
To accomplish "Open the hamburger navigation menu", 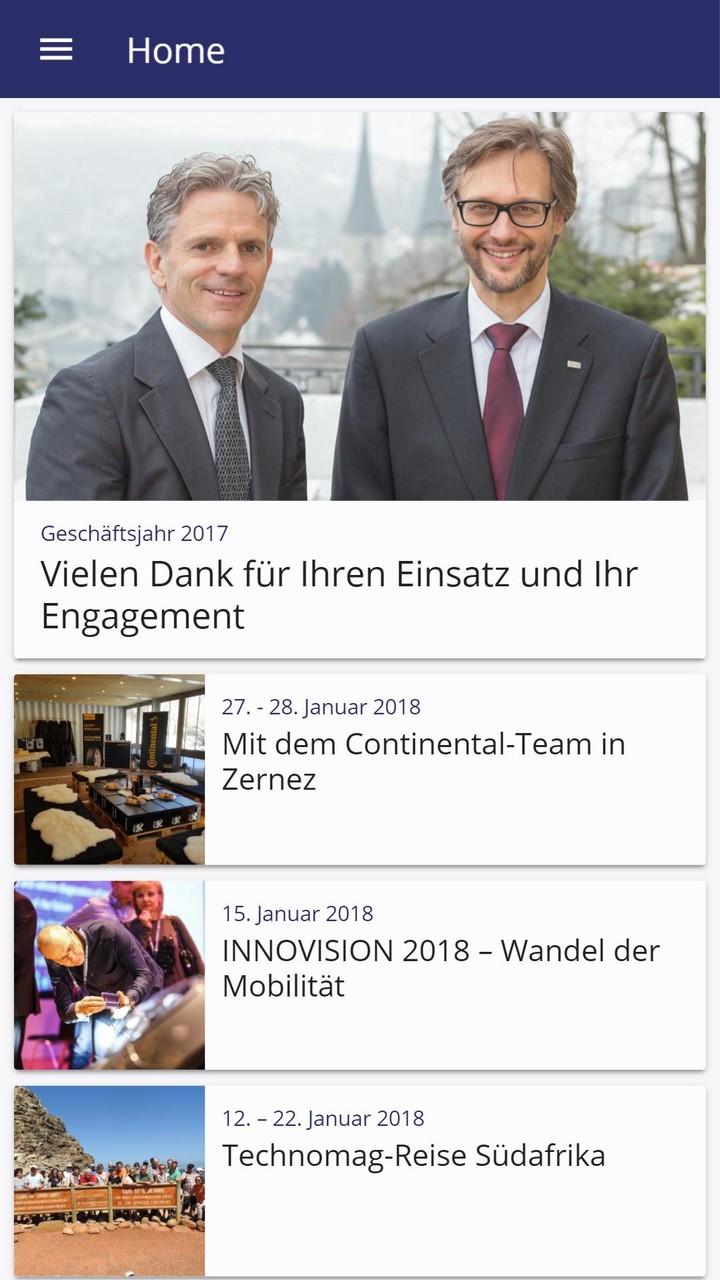I will [56, 49].
